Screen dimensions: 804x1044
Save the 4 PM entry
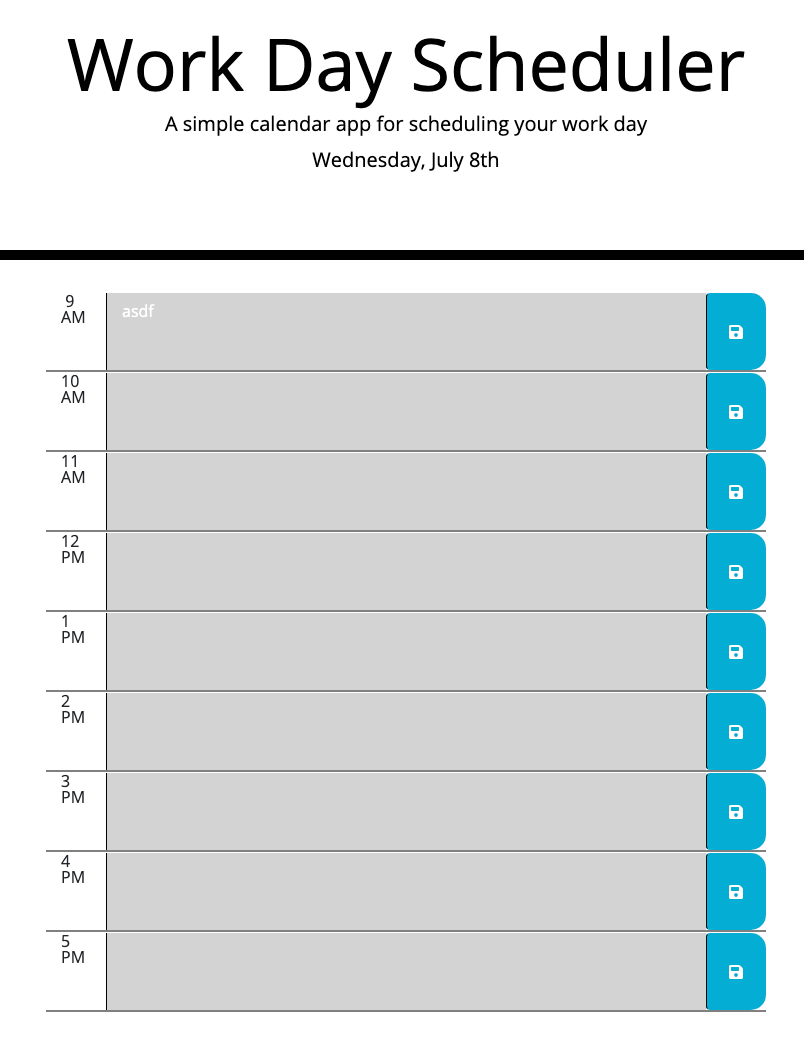tap(735, 891)
